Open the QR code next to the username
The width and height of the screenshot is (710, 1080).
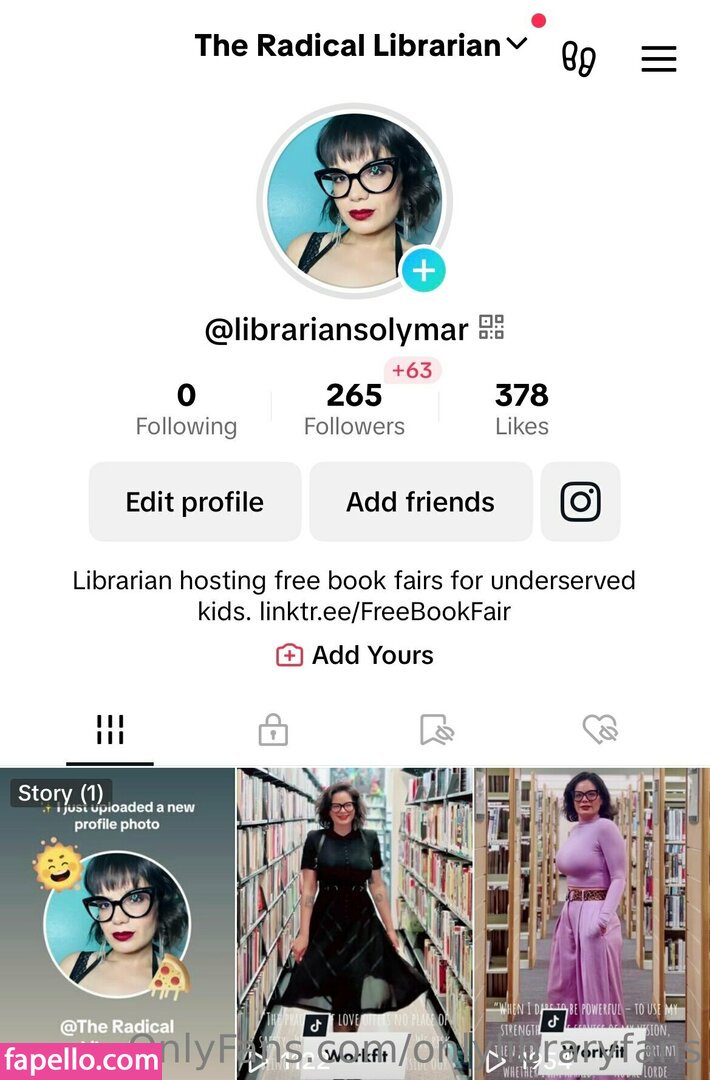(491, 327)
